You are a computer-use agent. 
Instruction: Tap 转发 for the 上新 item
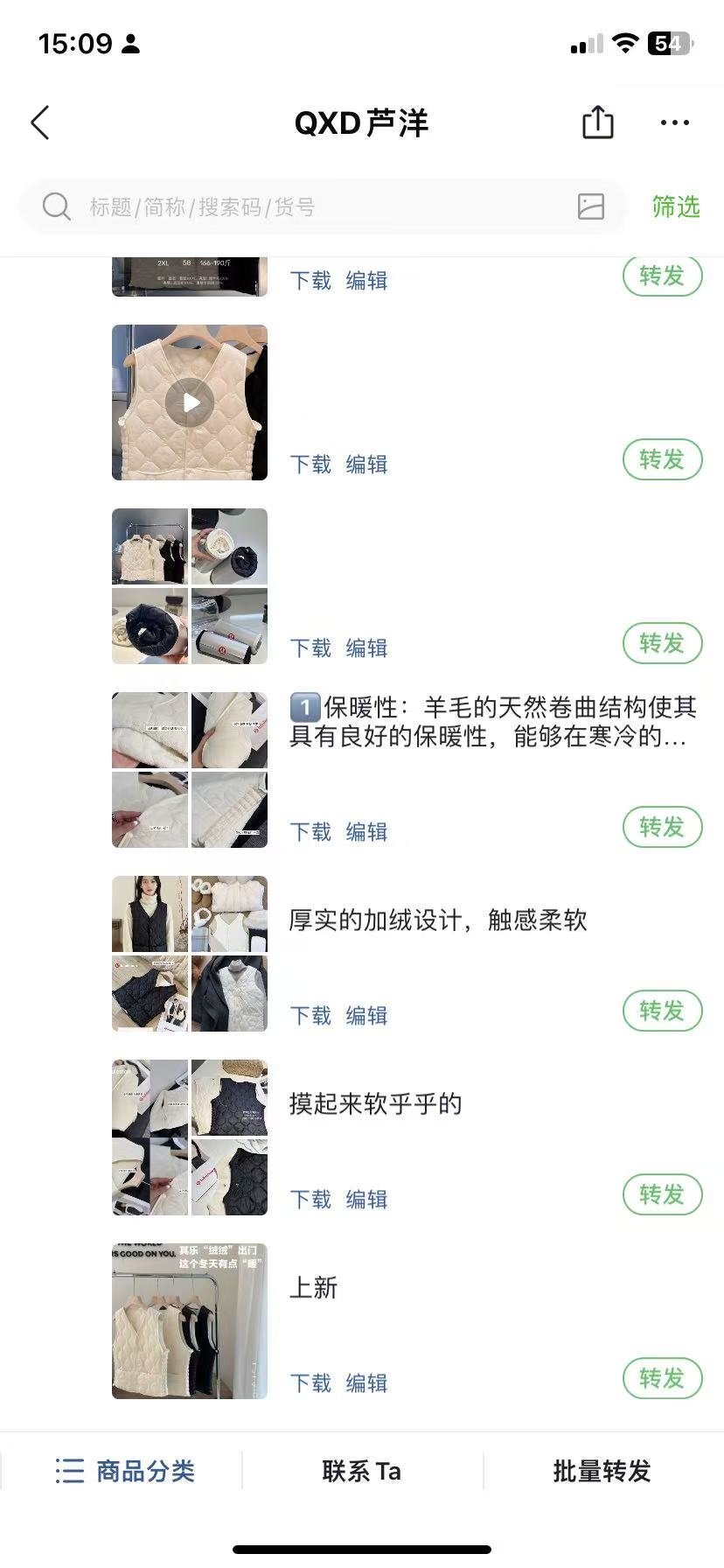coord(662,1378)
